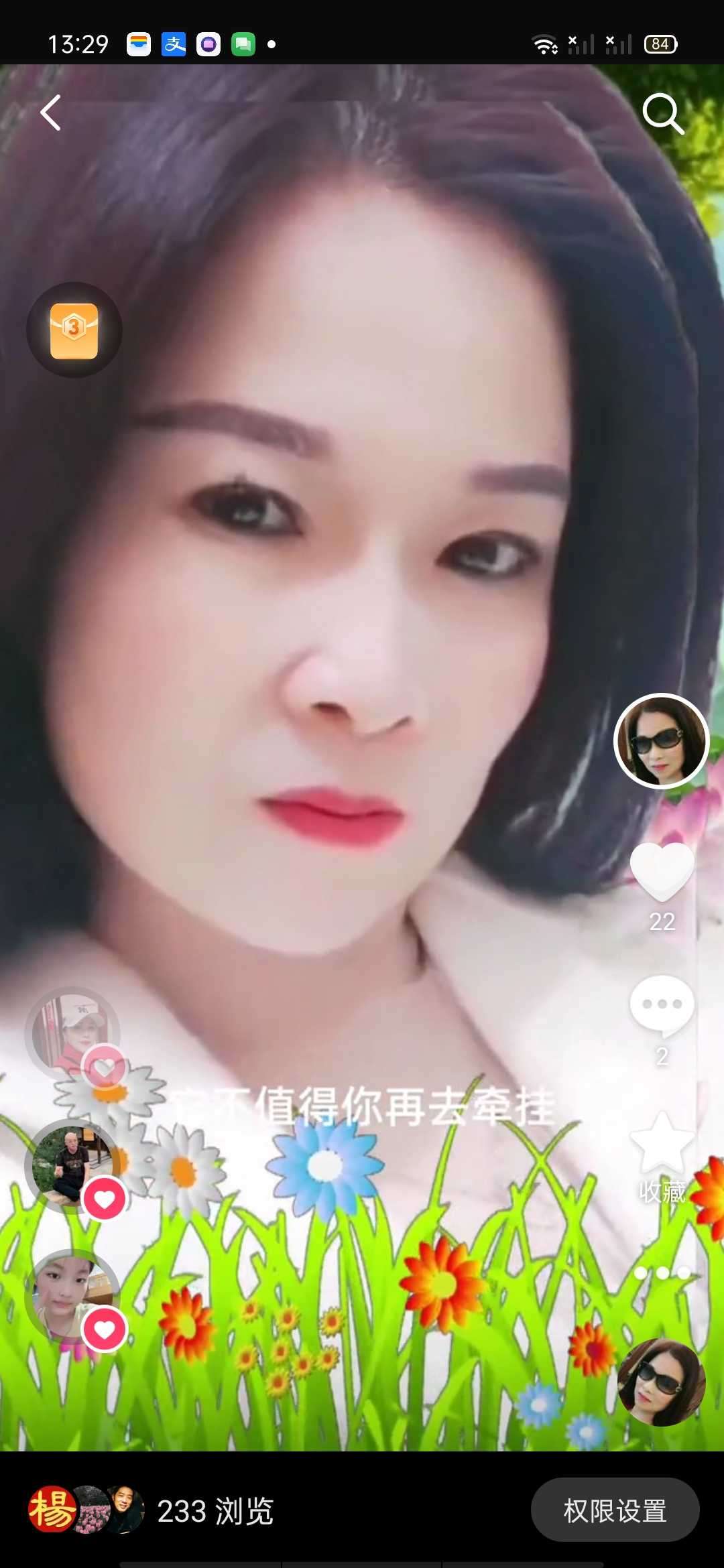
Task: Open the rotating music disc avatar
Action: 660,1382
